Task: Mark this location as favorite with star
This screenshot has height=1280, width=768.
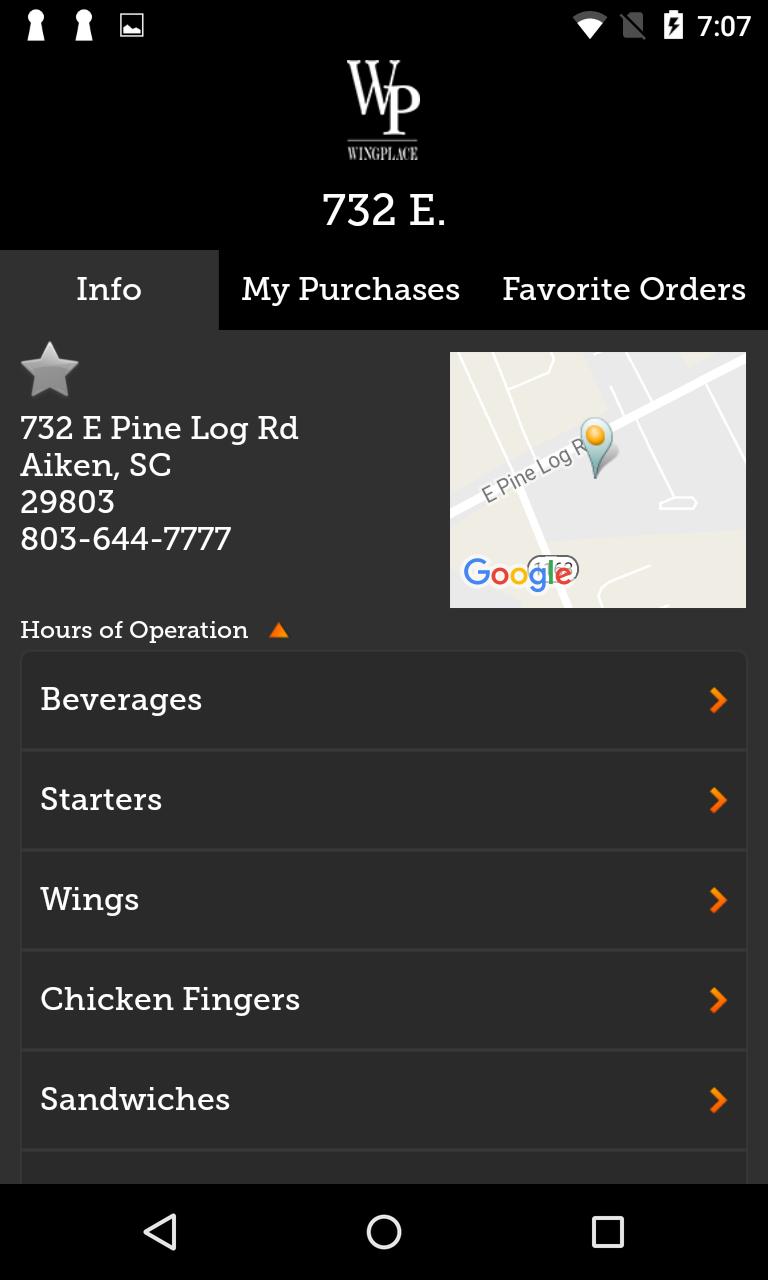Action: coord(49,369)
